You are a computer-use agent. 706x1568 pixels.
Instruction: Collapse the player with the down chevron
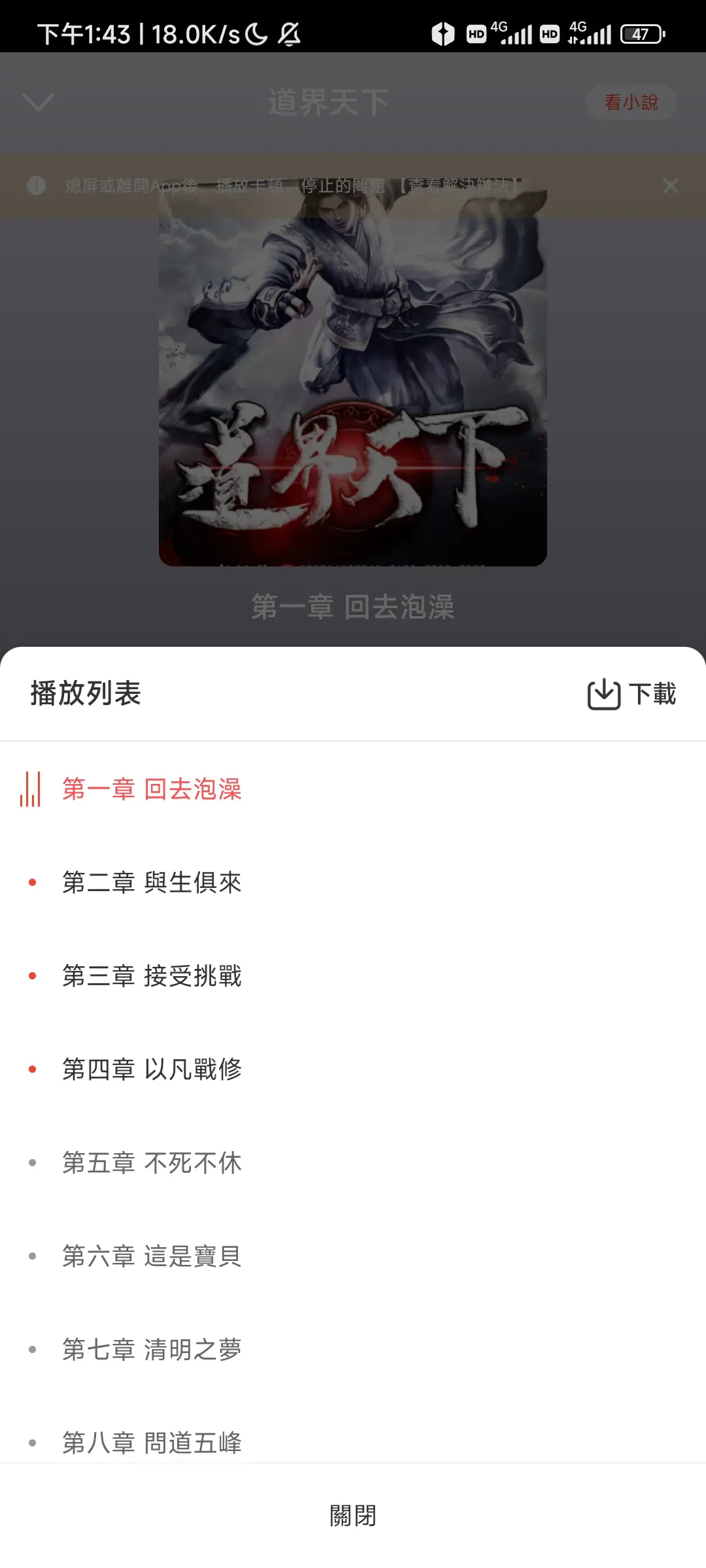tap(37, 102)
